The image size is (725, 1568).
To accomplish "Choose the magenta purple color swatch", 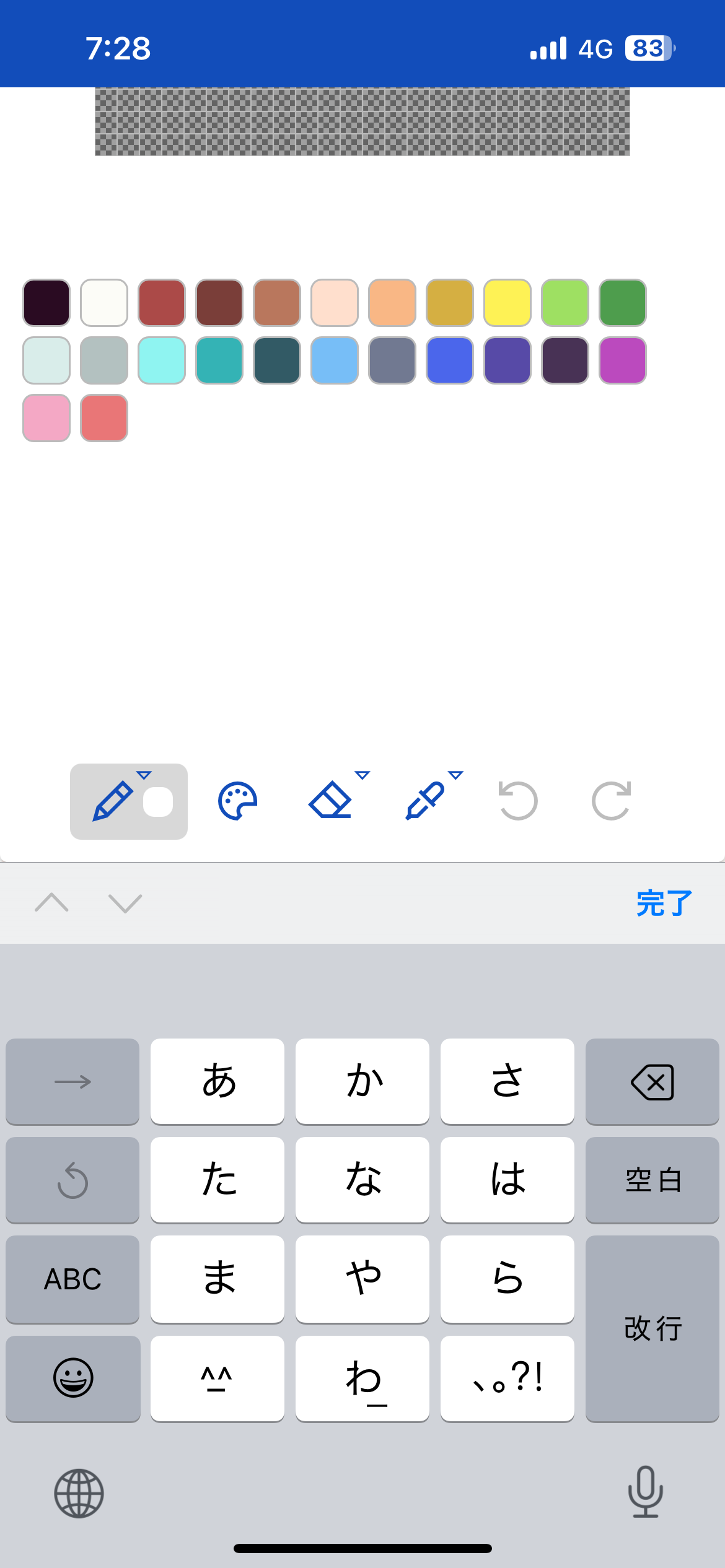I will 622,360.
